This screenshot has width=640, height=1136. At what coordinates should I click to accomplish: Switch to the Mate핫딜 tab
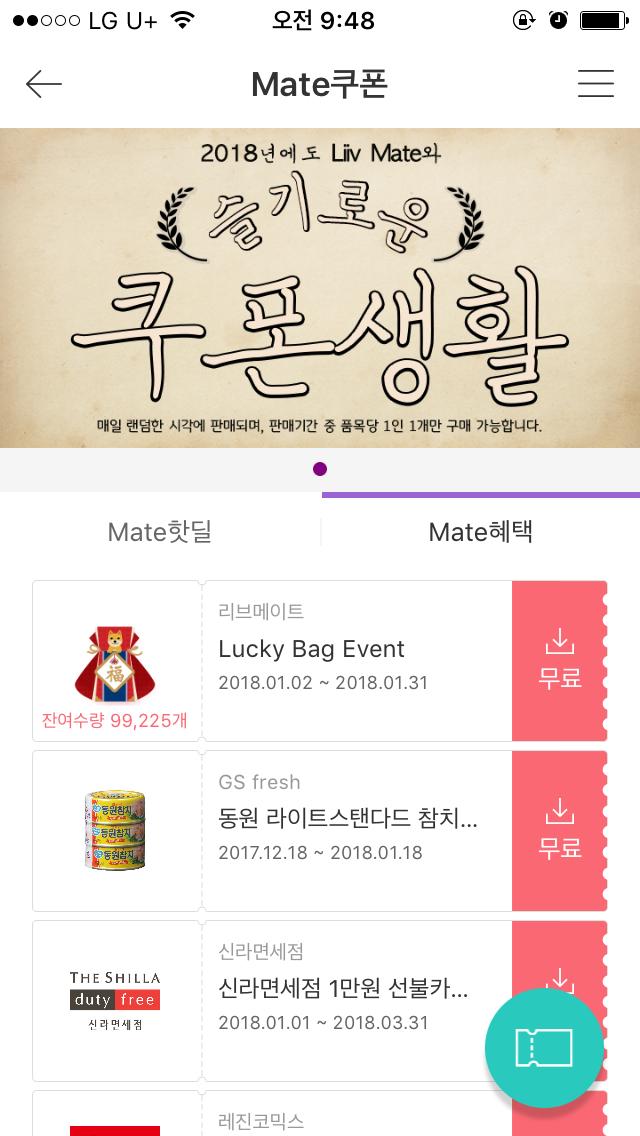tap(160, 532)
